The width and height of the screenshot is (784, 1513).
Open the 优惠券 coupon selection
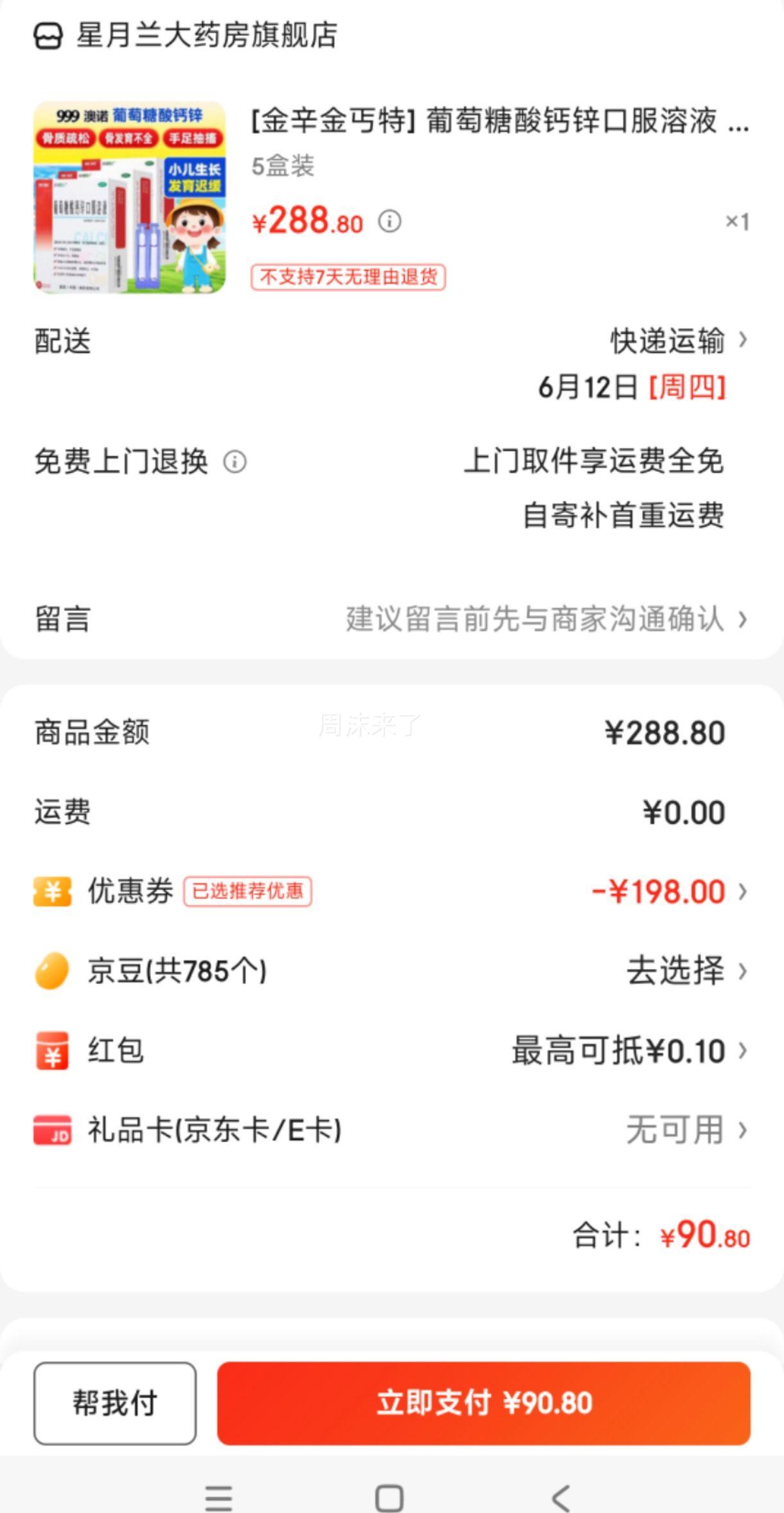(668, 892)
